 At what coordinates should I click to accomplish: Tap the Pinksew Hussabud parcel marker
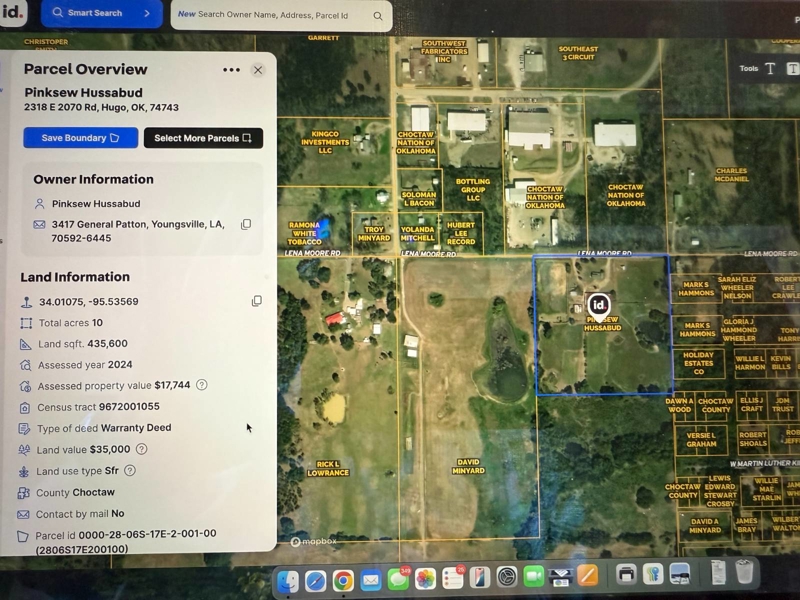click(599, 305)
